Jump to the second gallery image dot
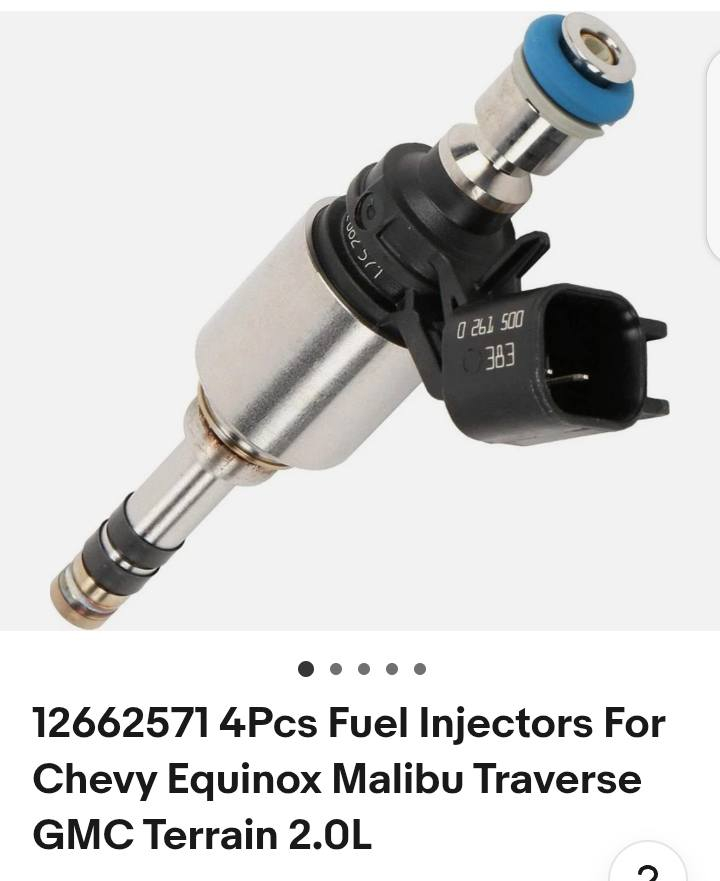This screenshot has width=720, height=881. coord(336,669)
